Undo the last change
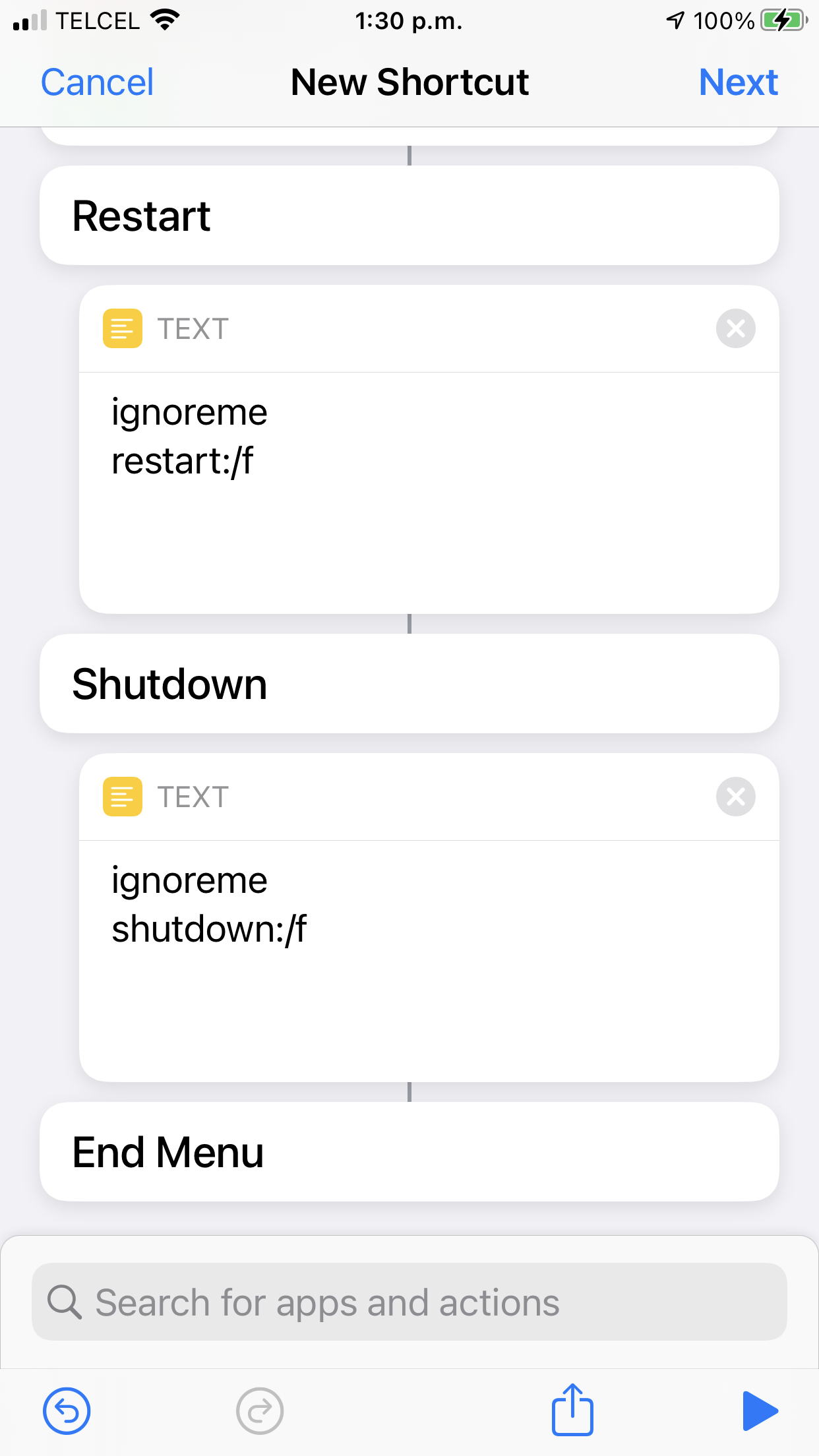The height and width of the screenshot is (1456, 819). (x=67, y=1411)
